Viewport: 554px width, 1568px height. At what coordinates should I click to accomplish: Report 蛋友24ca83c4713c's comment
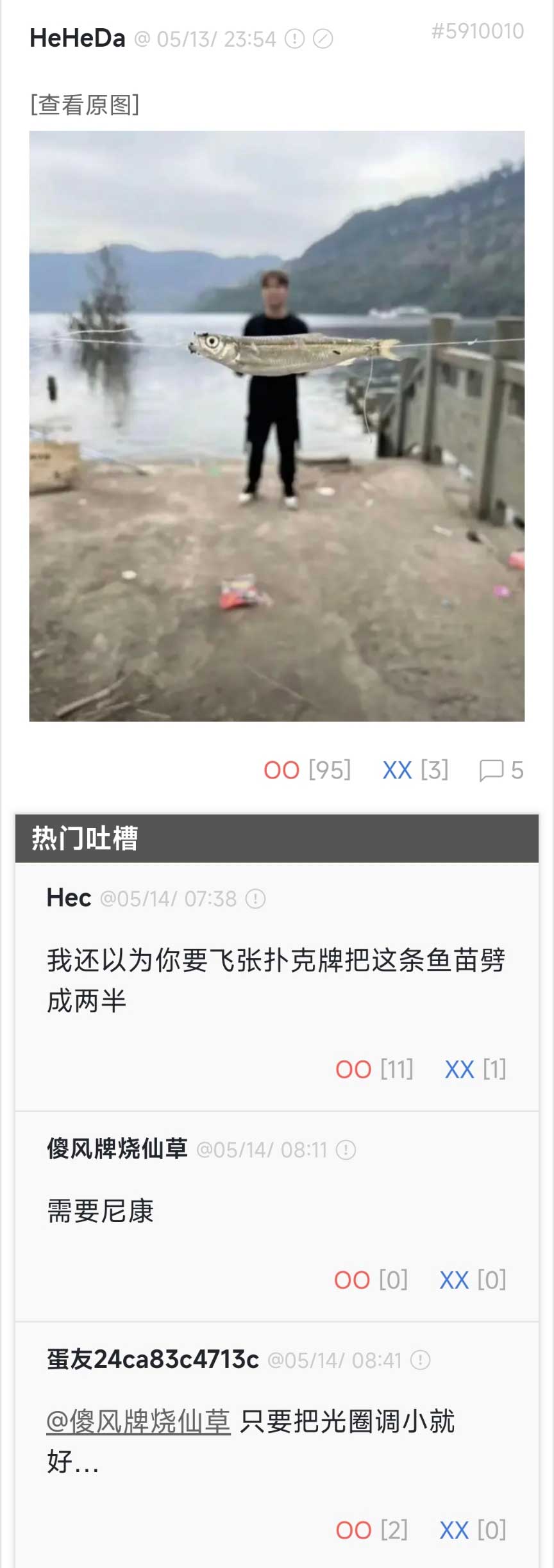point(420,1360)
